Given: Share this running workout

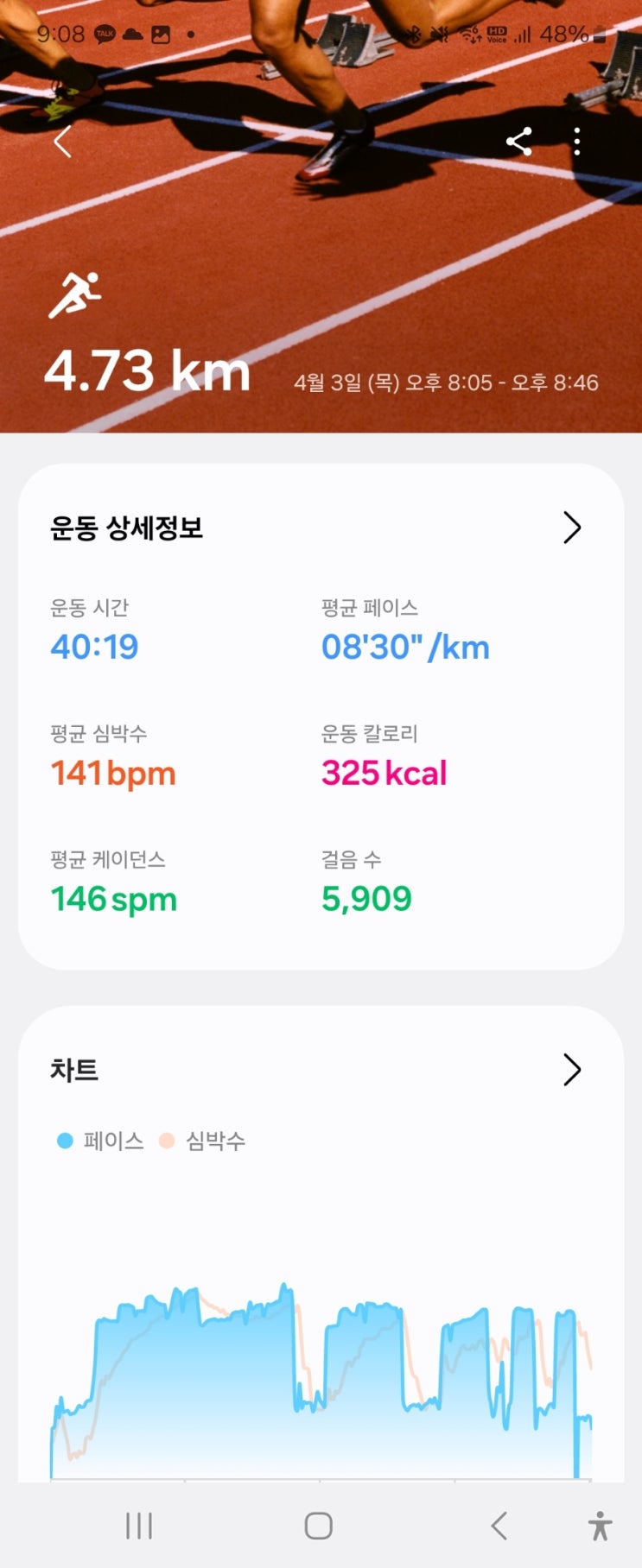Looking at the screenshot, I should (518, 142).
